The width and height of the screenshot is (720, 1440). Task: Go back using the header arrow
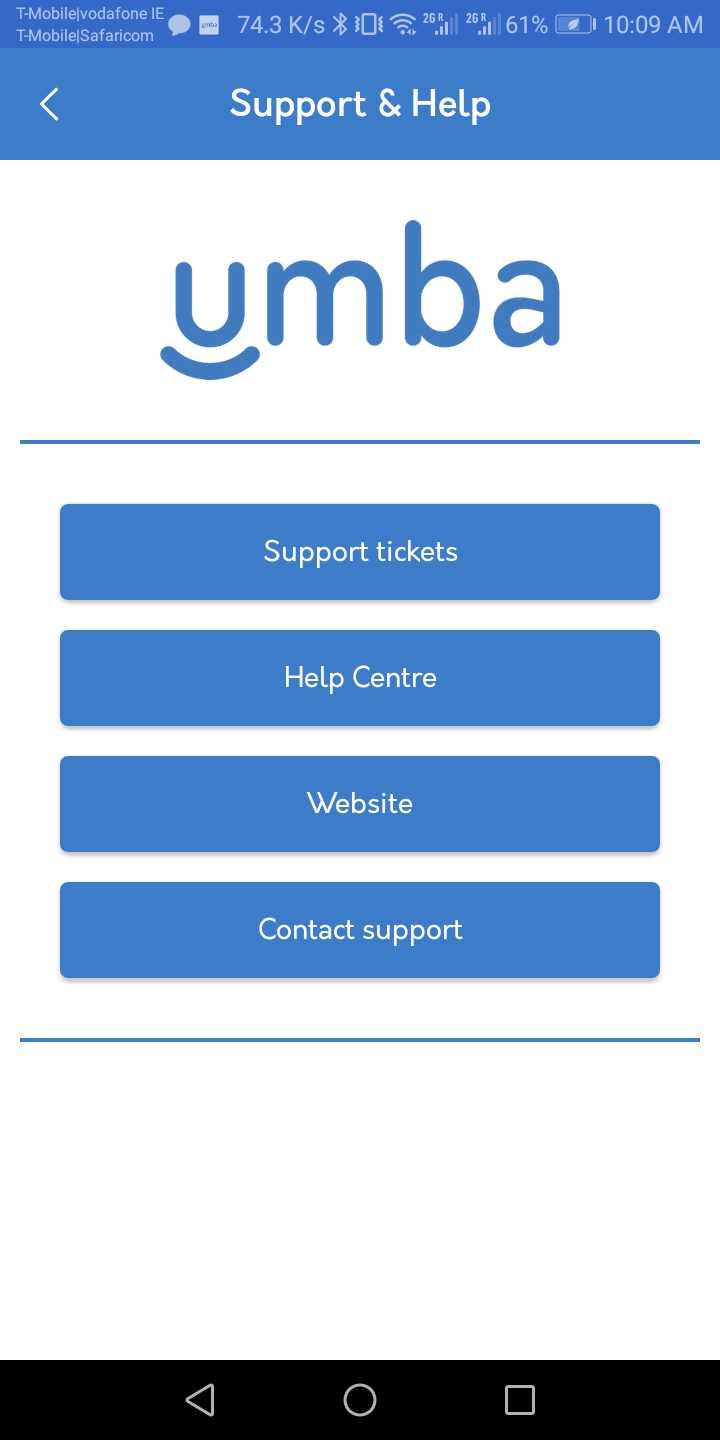point(49,104)
